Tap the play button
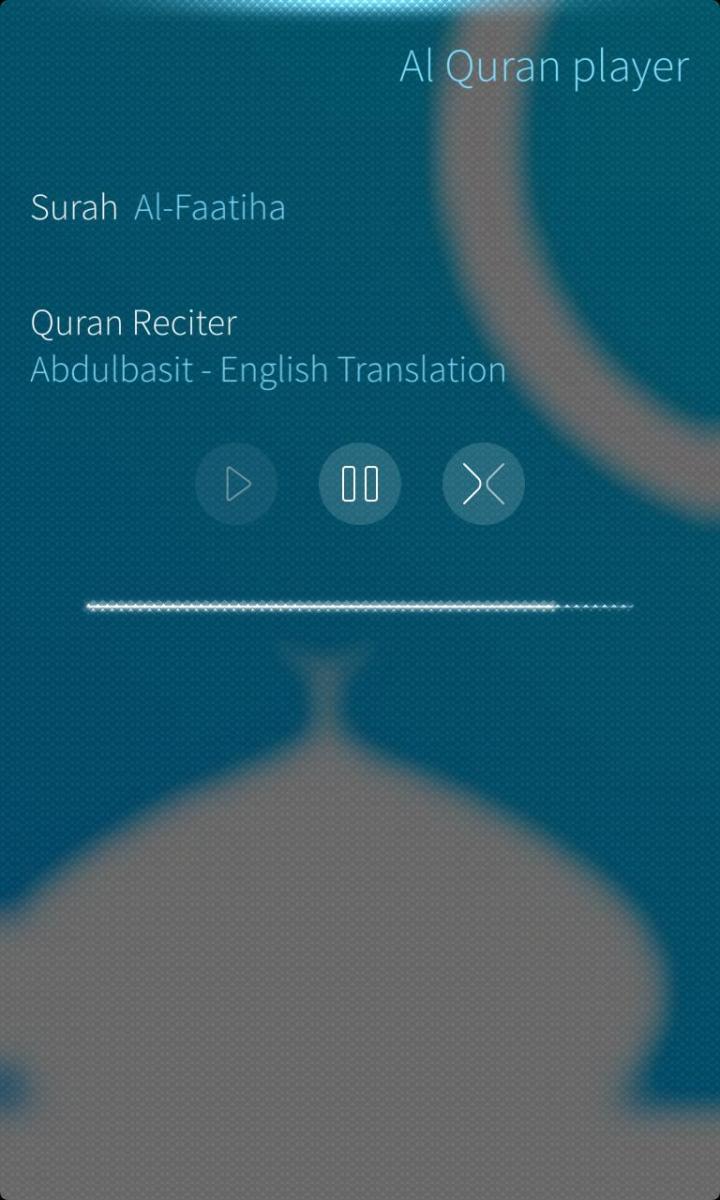This screenshot has width=720, height=1200. click(236, 485)
